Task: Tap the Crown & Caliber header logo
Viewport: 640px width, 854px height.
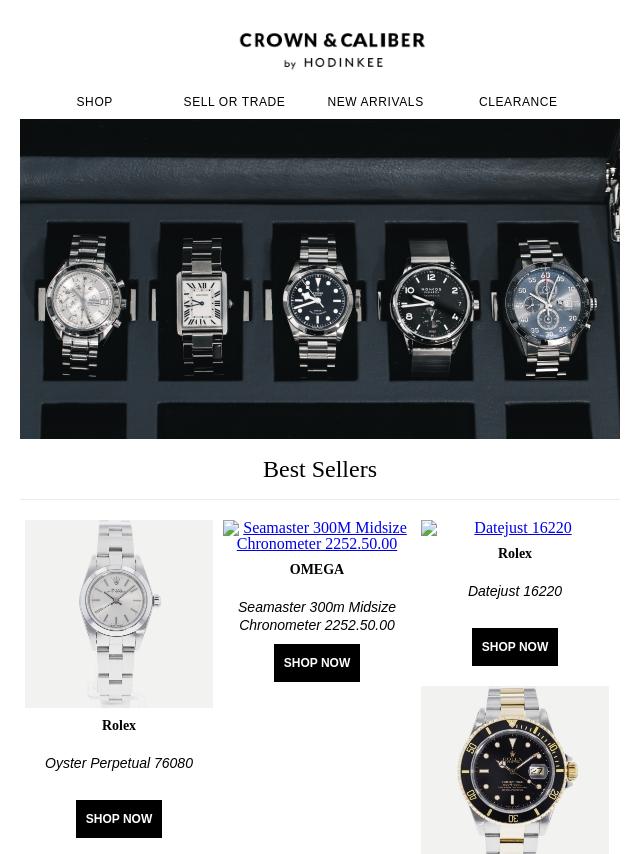Action: 332,50
